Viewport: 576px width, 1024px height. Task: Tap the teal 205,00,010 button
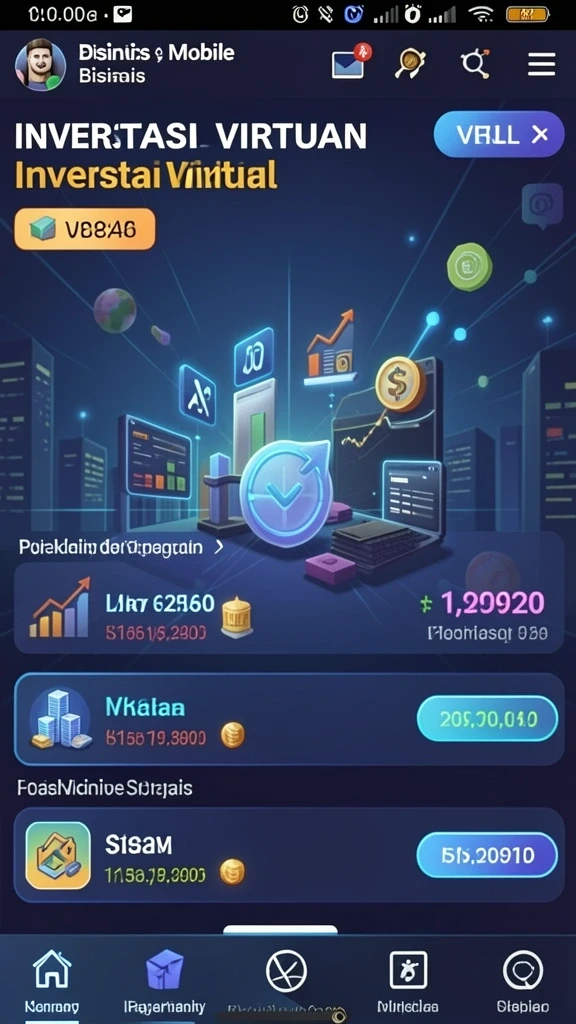click(x=487, y=719)
